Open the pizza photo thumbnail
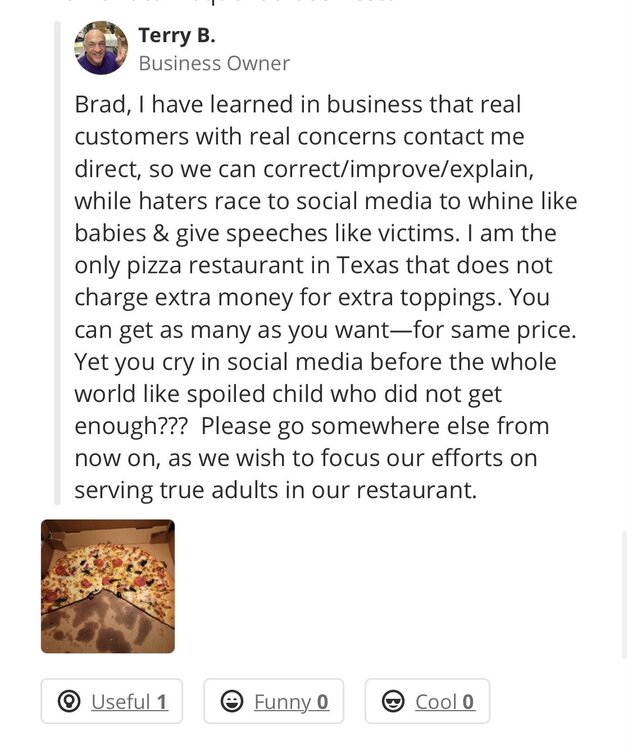Screen dimensions: 632x750 coord(108,586)
